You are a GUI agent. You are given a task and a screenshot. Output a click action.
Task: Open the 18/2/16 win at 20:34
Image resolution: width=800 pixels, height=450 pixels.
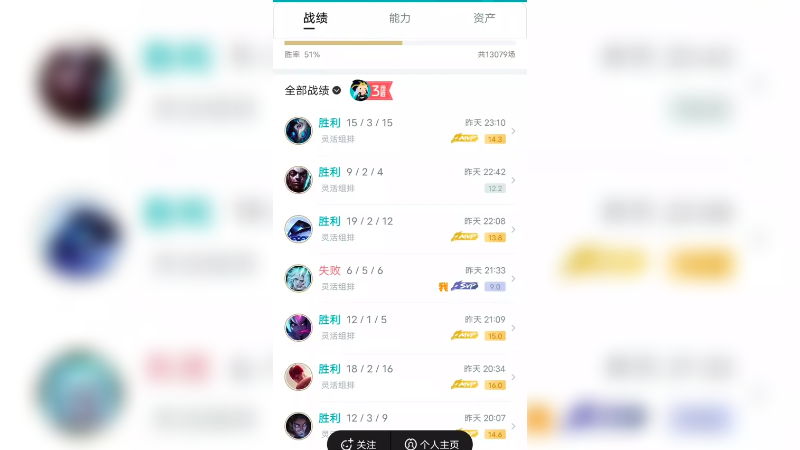[x=400, y=376]
